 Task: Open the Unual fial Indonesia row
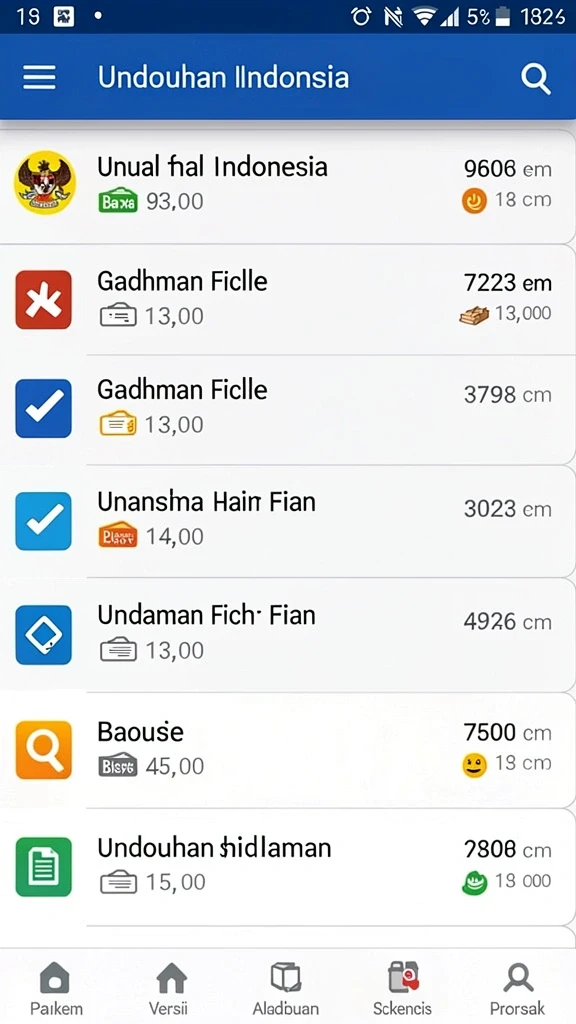pos(287,186)
